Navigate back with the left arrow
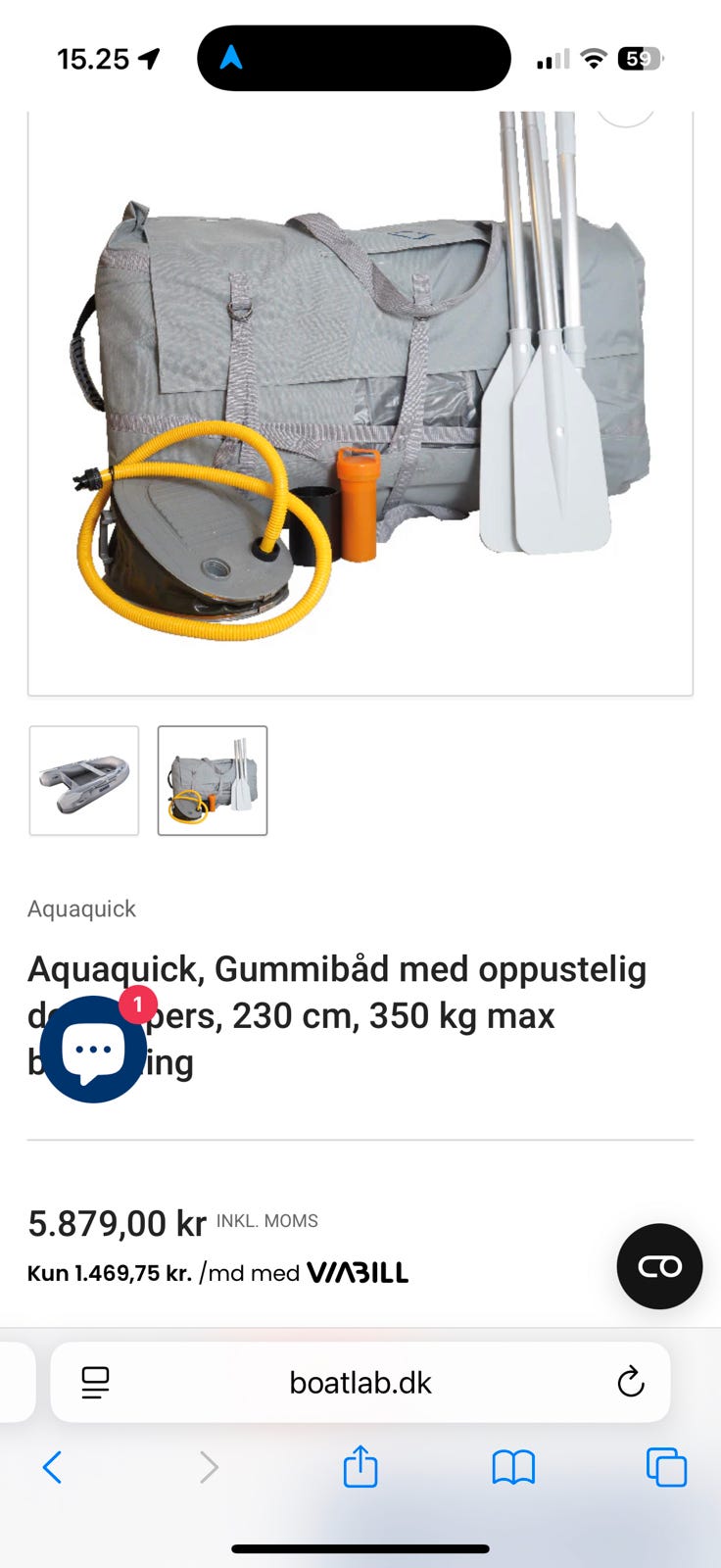Viewport: 721px width, 1568px height. tap(53, 1467)
